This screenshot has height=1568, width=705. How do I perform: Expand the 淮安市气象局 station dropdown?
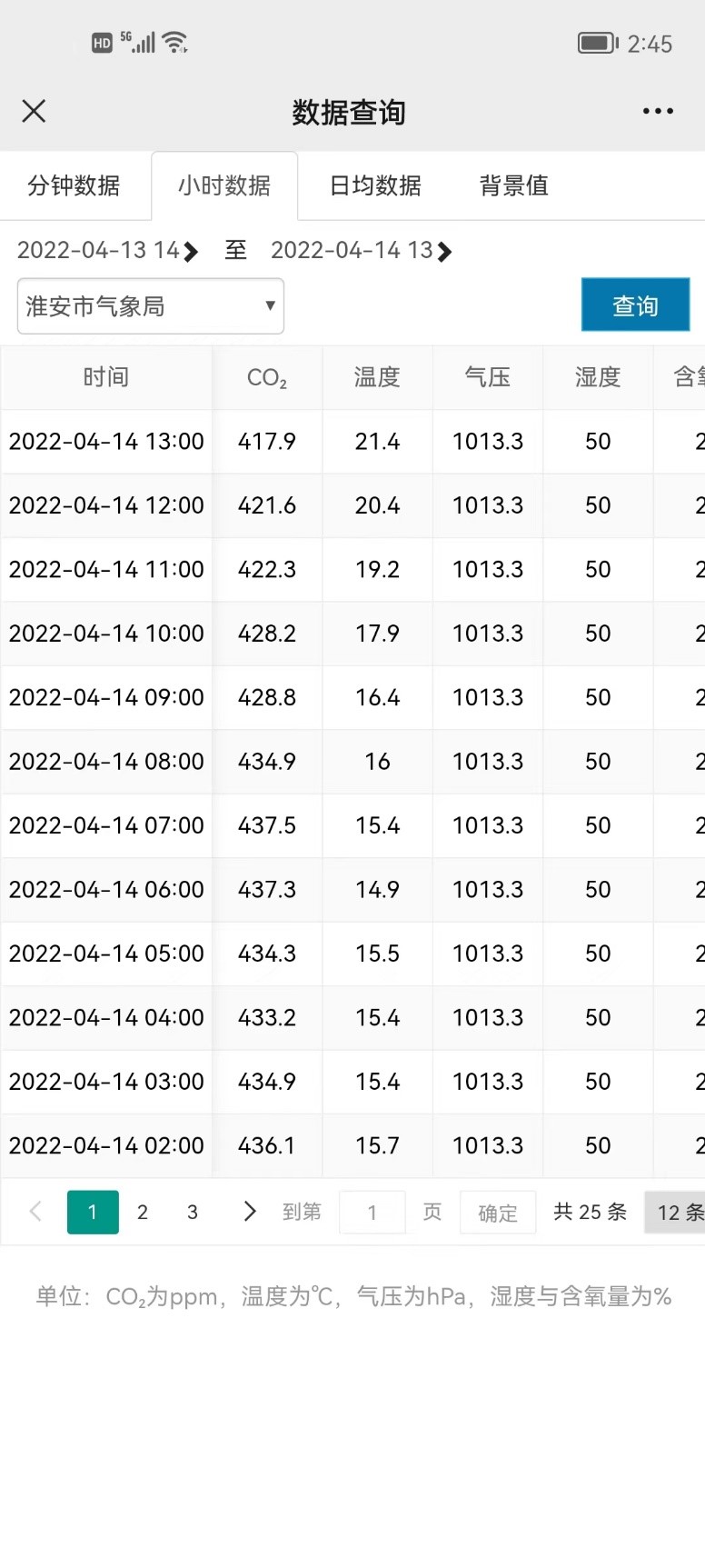pos(151,306)
